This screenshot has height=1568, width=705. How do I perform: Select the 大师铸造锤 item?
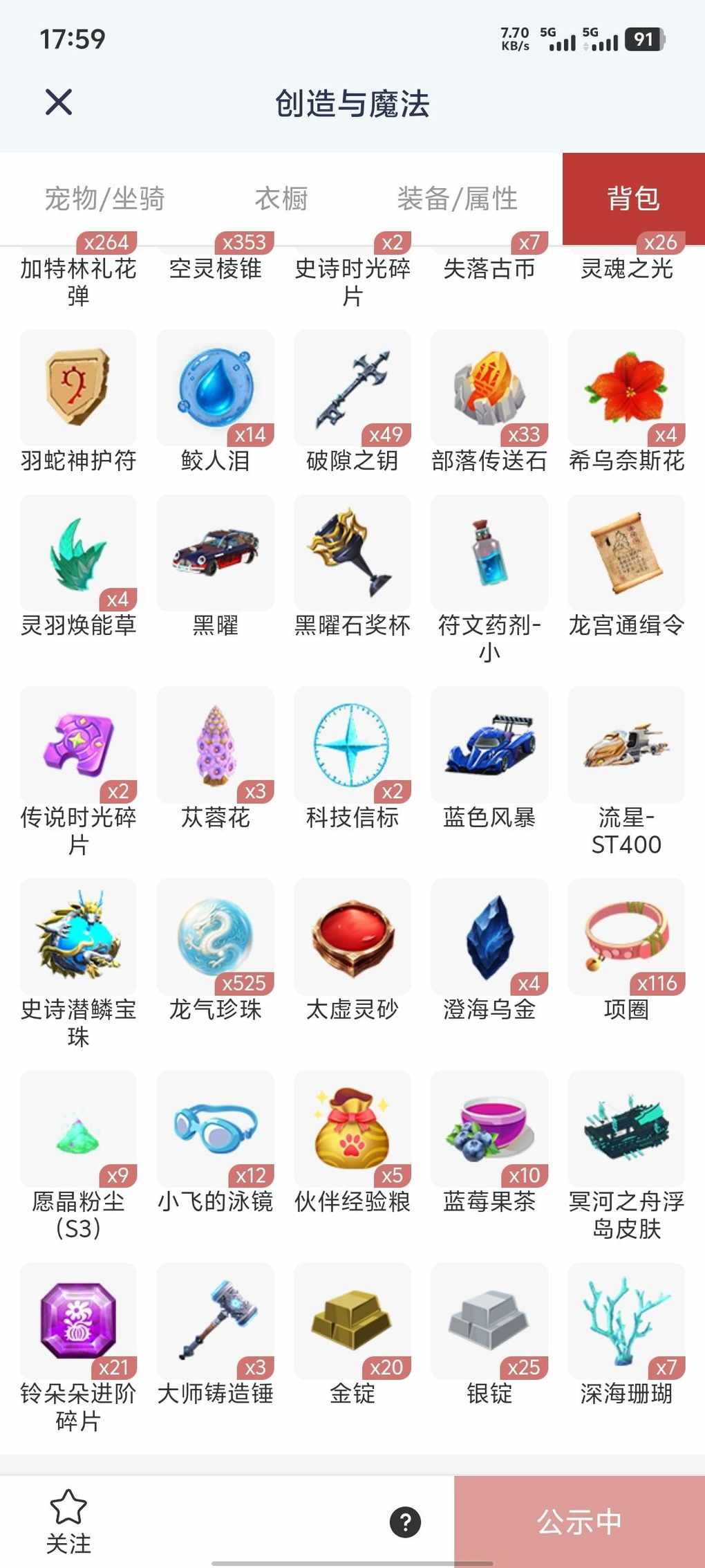(x=216, y=1320)
